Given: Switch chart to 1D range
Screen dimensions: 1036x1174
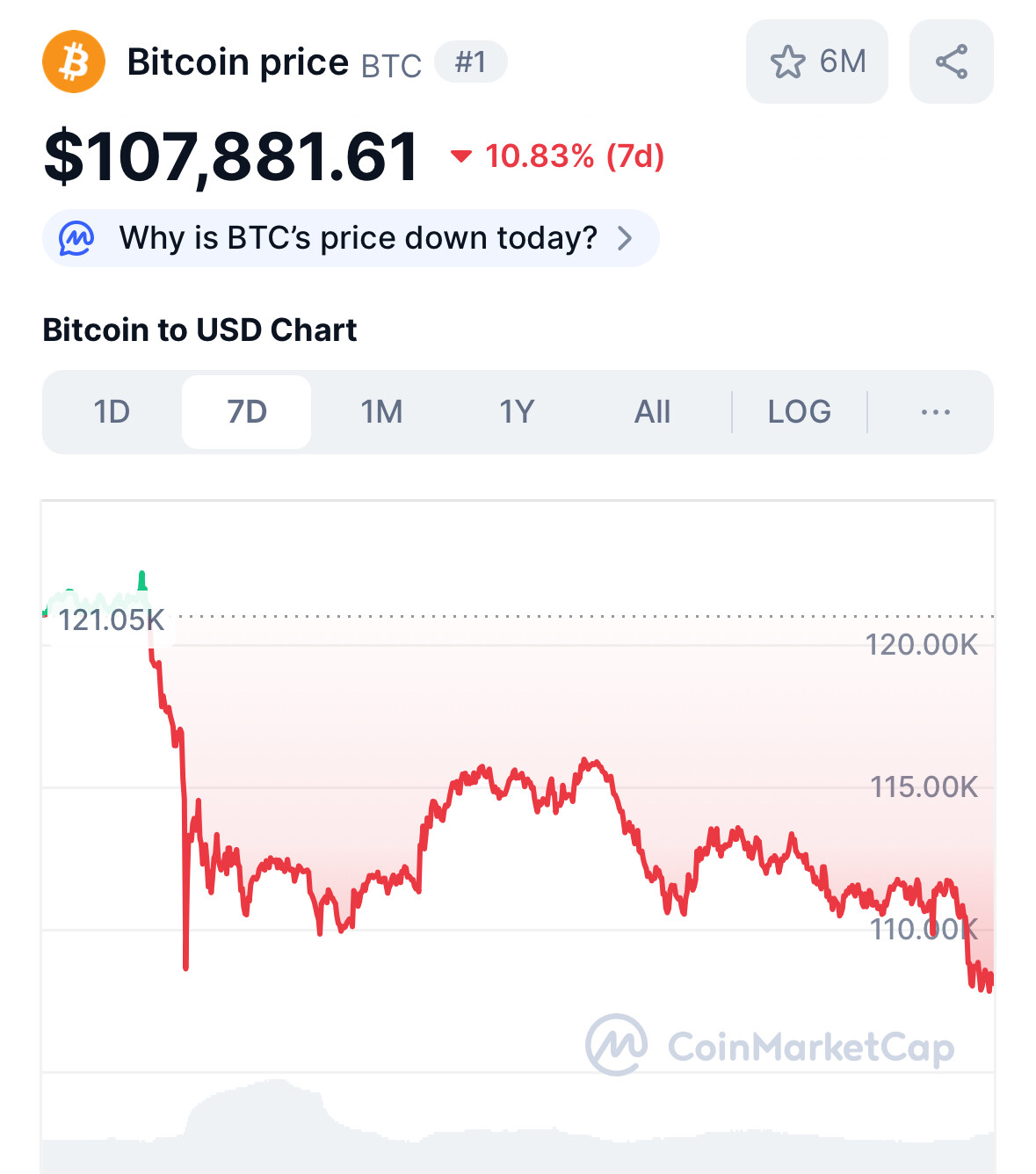Looking at the screenshot, I should 112,411.
